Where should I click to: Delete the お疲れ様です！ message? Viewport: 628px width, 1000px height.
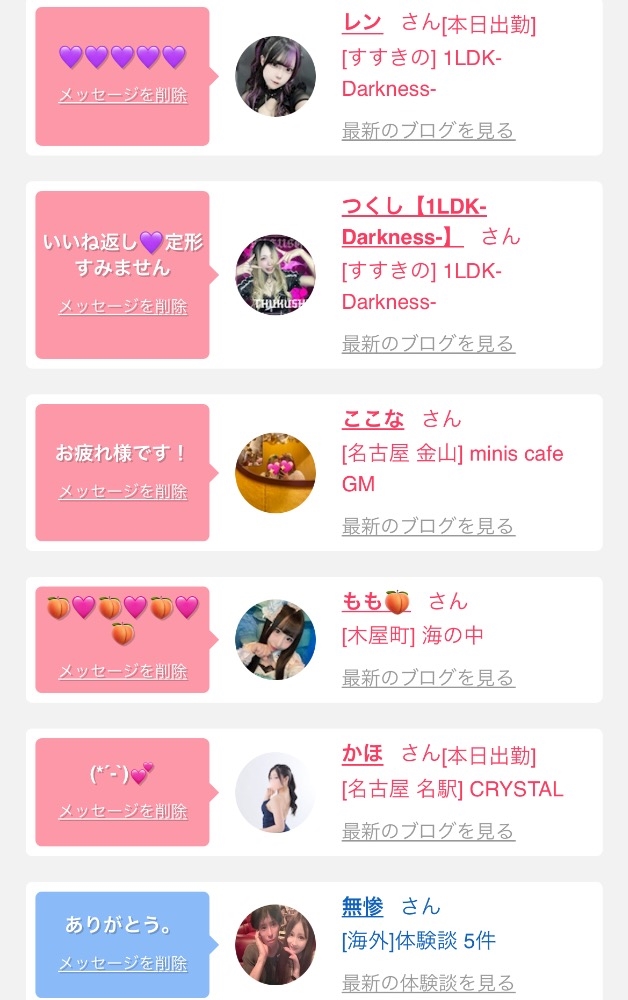coord(122,492)
